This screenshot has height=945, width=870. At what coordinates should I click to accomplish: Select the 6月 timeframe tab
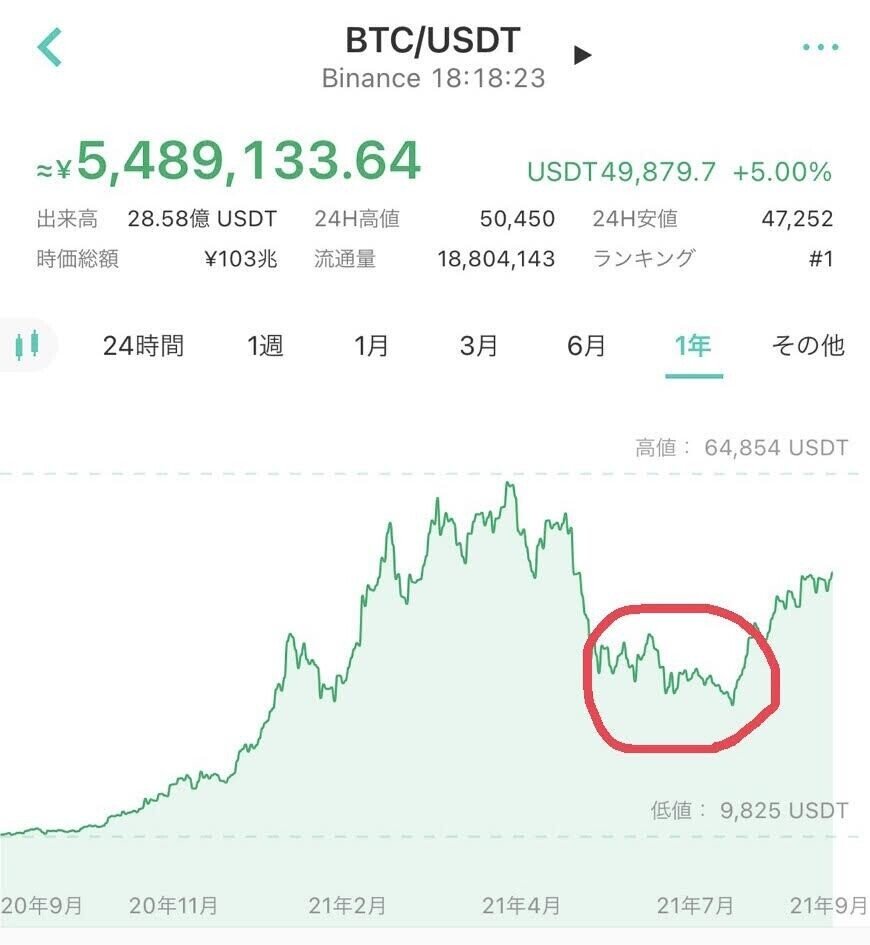pyautogui.click(x=586, y=345)
